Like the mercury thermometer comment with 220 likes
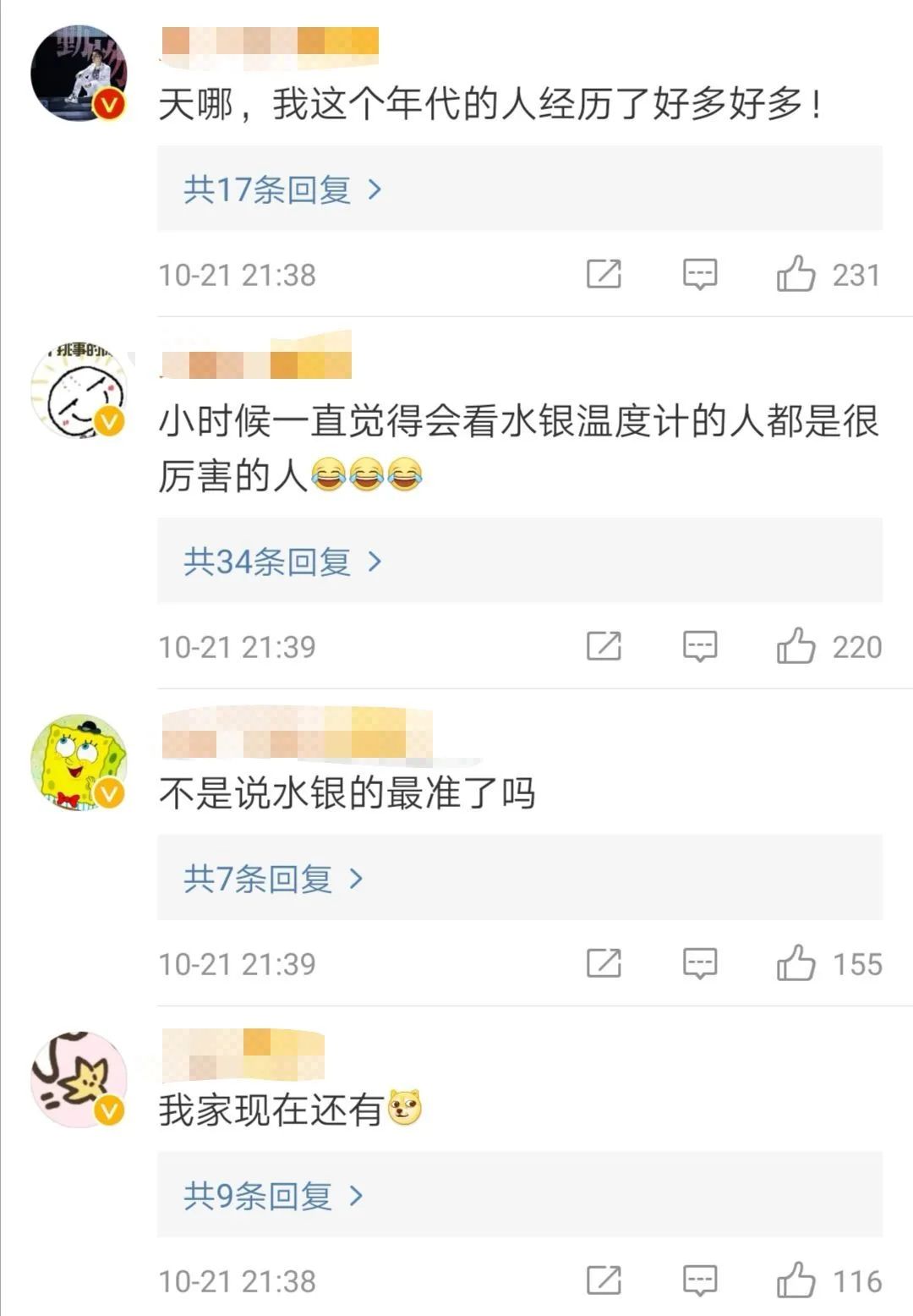Viewport: 913px width, 1316px height. (x=795, y=646)
